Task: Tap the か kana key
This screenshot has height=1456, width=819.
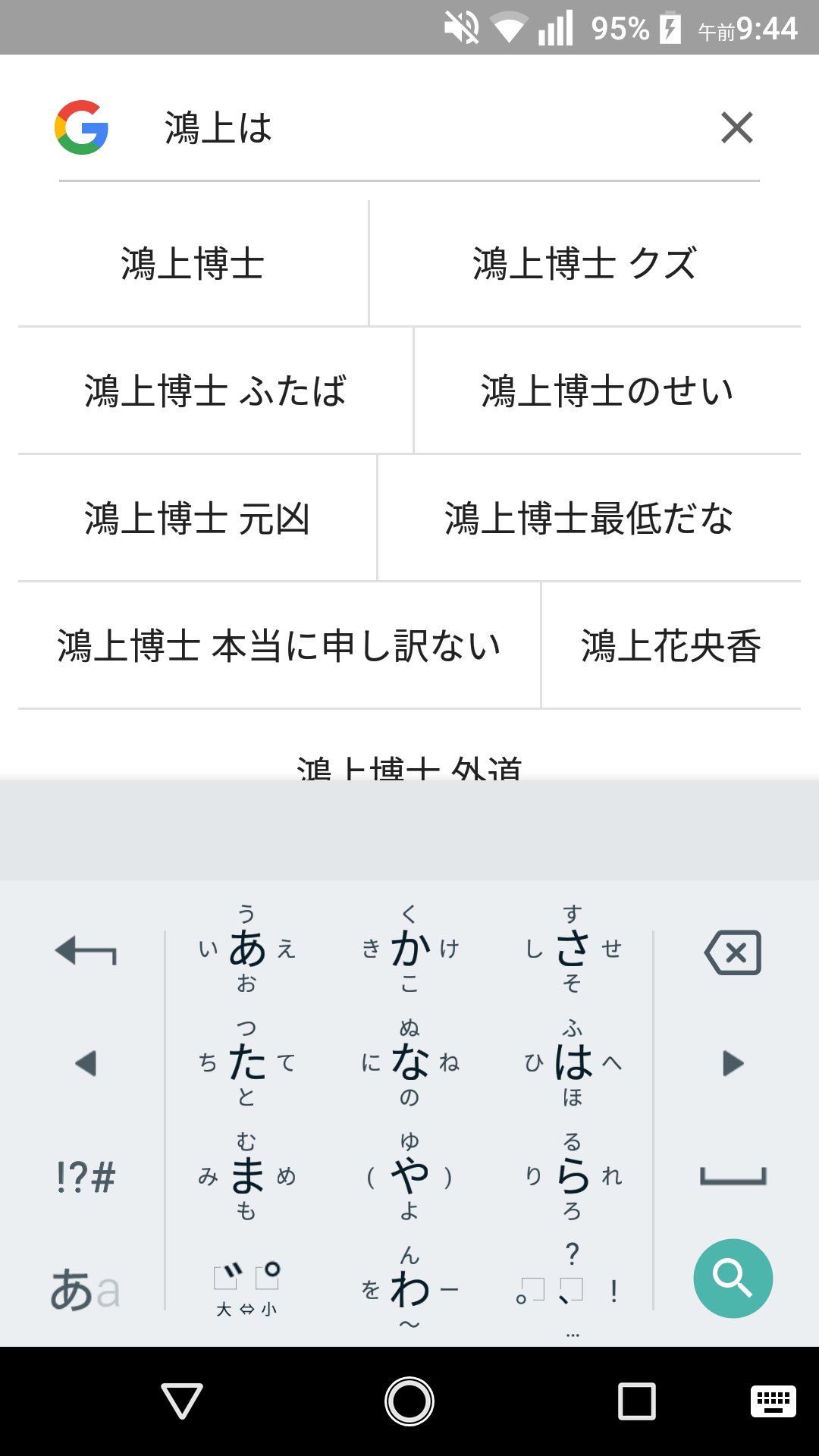Action: coord(410,949)
